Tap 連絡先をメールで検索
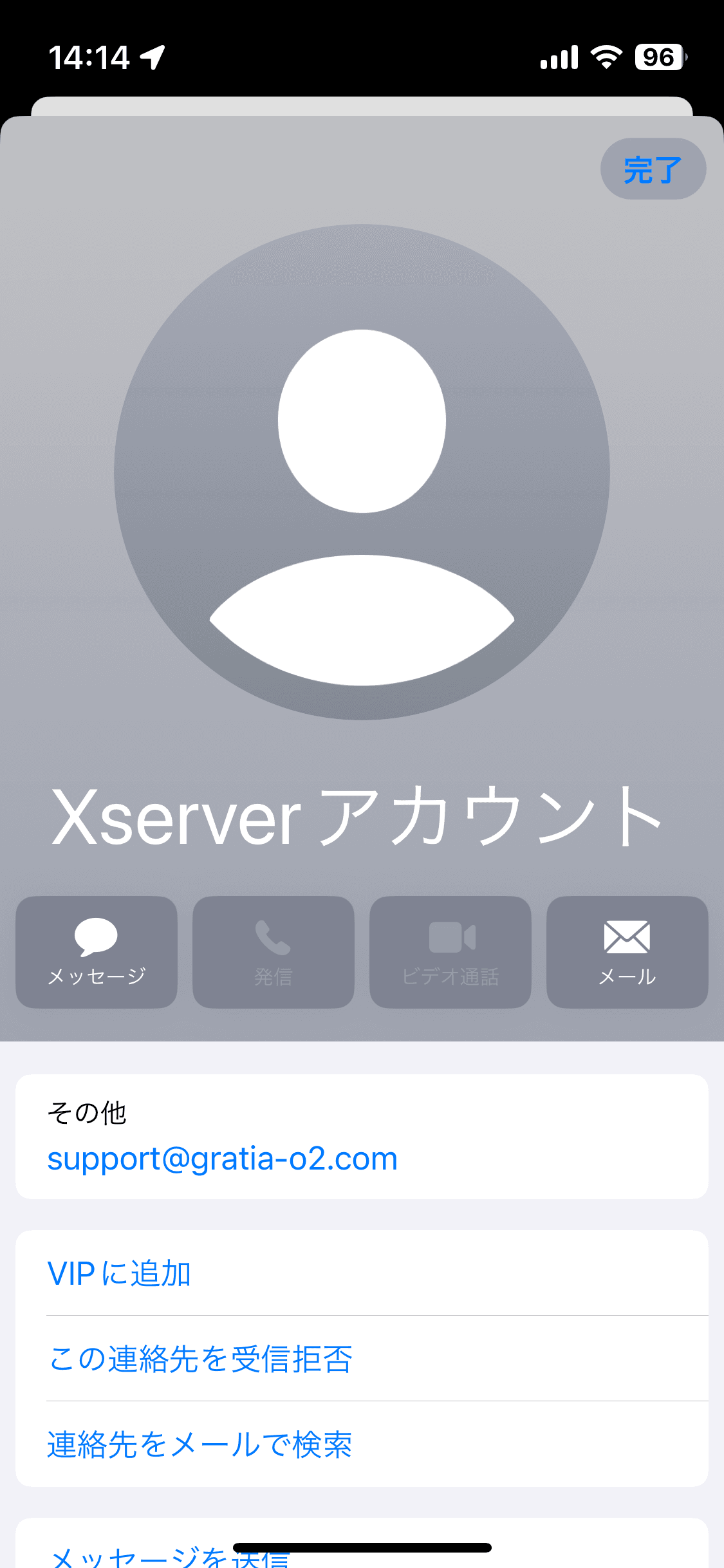This screenshot has width=724, height=1568. pyautogui.click(x=362, y=1444)
